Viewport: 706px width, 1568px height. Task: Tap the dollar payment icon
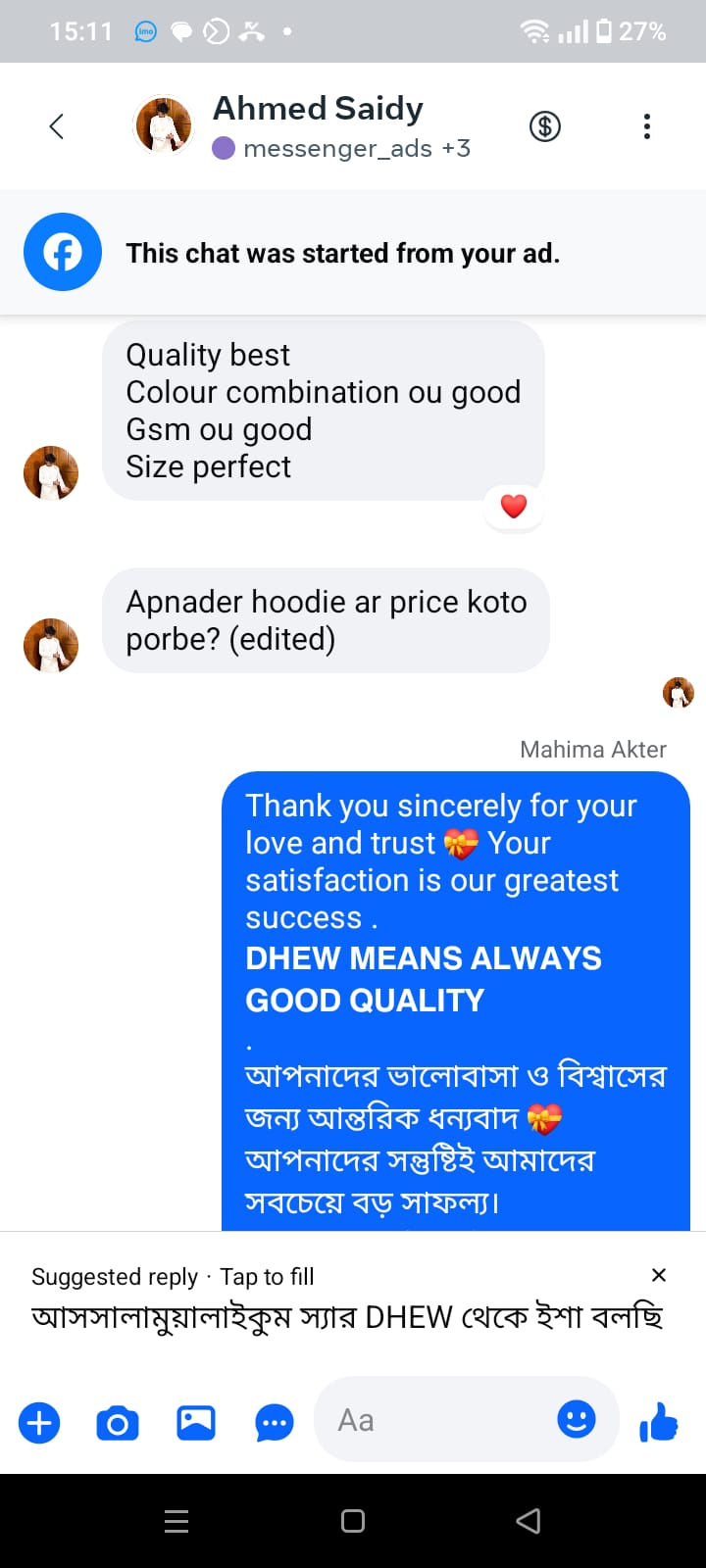point(545,126)
